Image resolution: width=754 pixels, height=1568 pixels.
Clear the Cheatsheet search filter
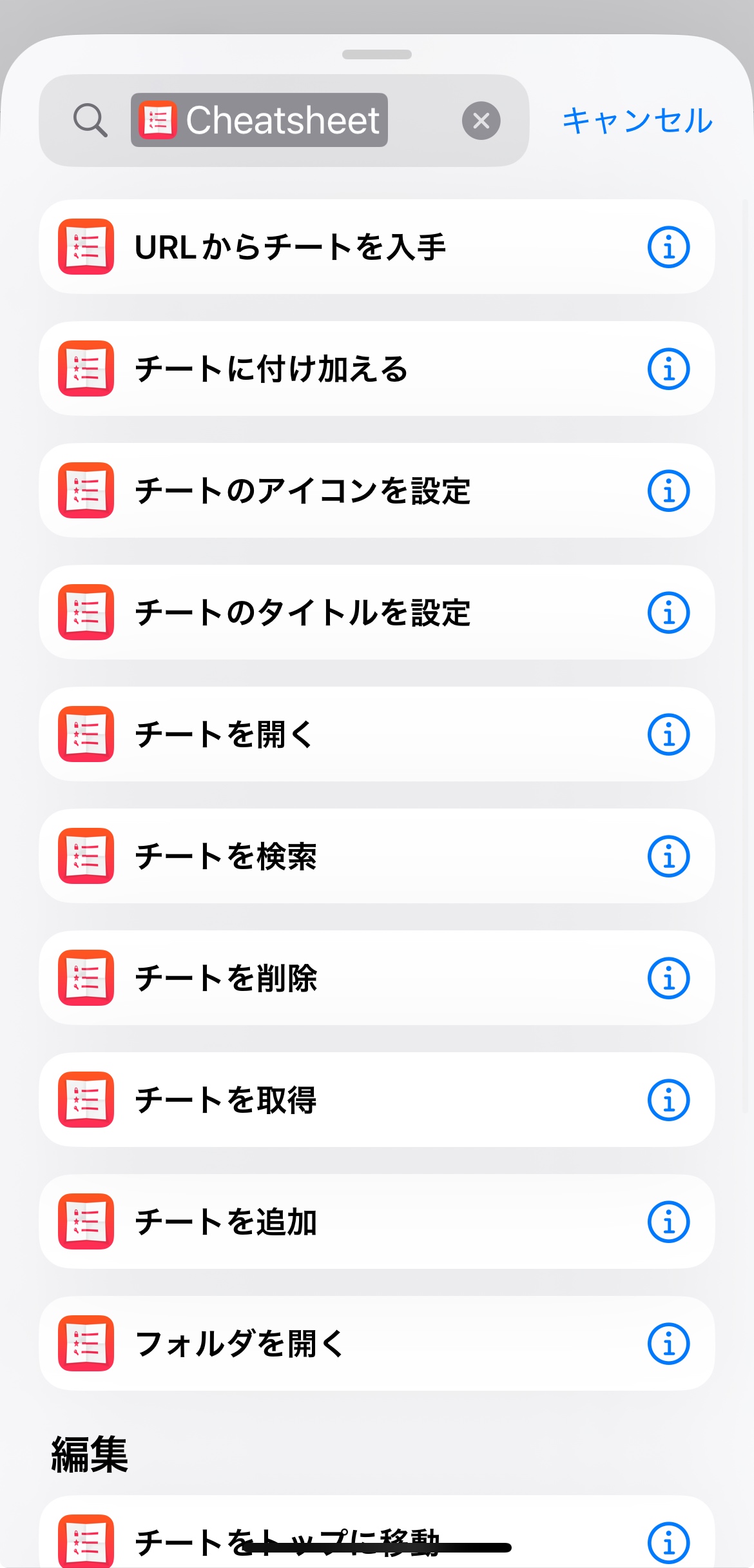481,121
